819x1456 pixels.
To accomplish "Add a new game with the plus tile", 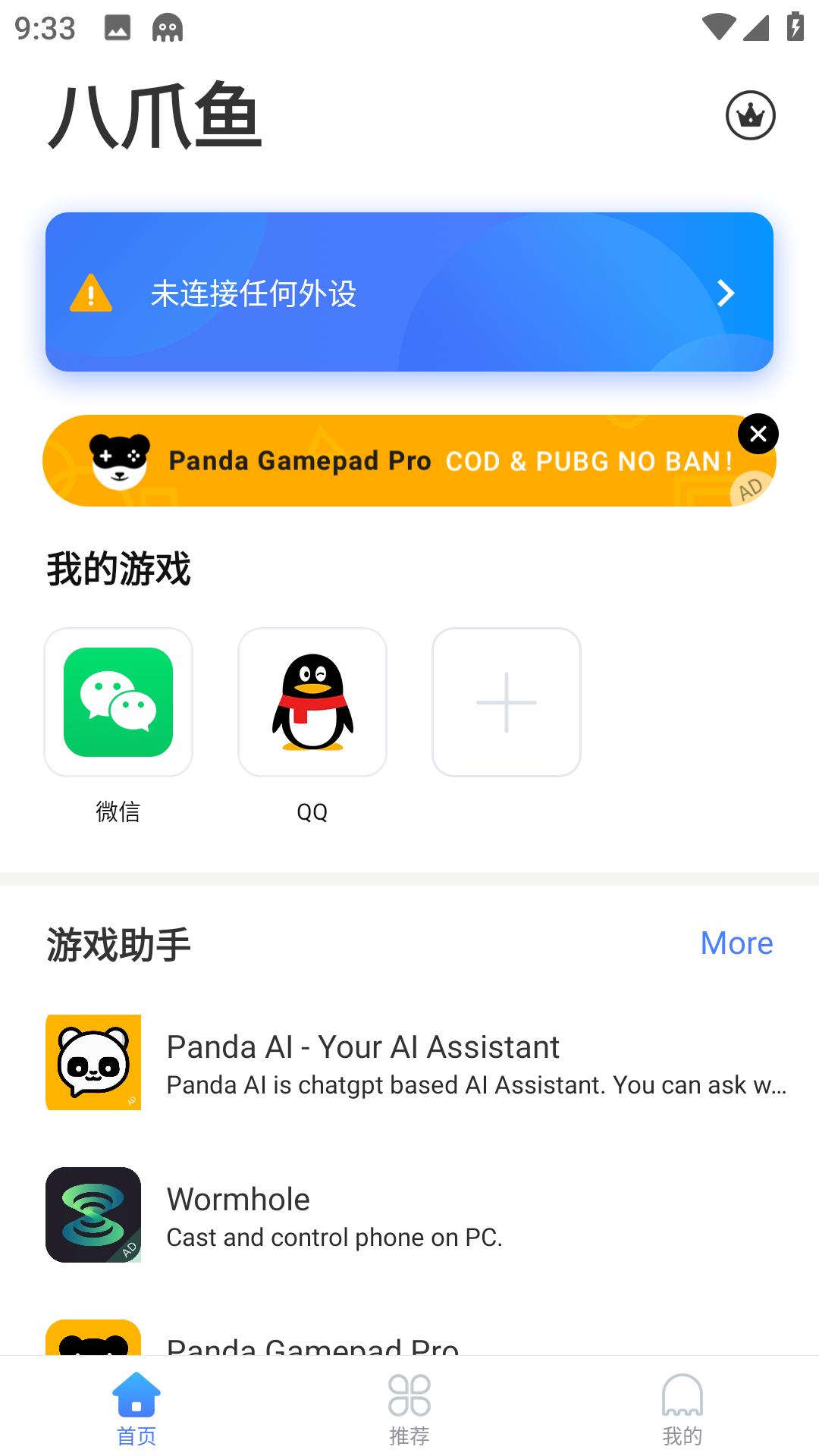I will pyautogui.click(x=507, y=702).
